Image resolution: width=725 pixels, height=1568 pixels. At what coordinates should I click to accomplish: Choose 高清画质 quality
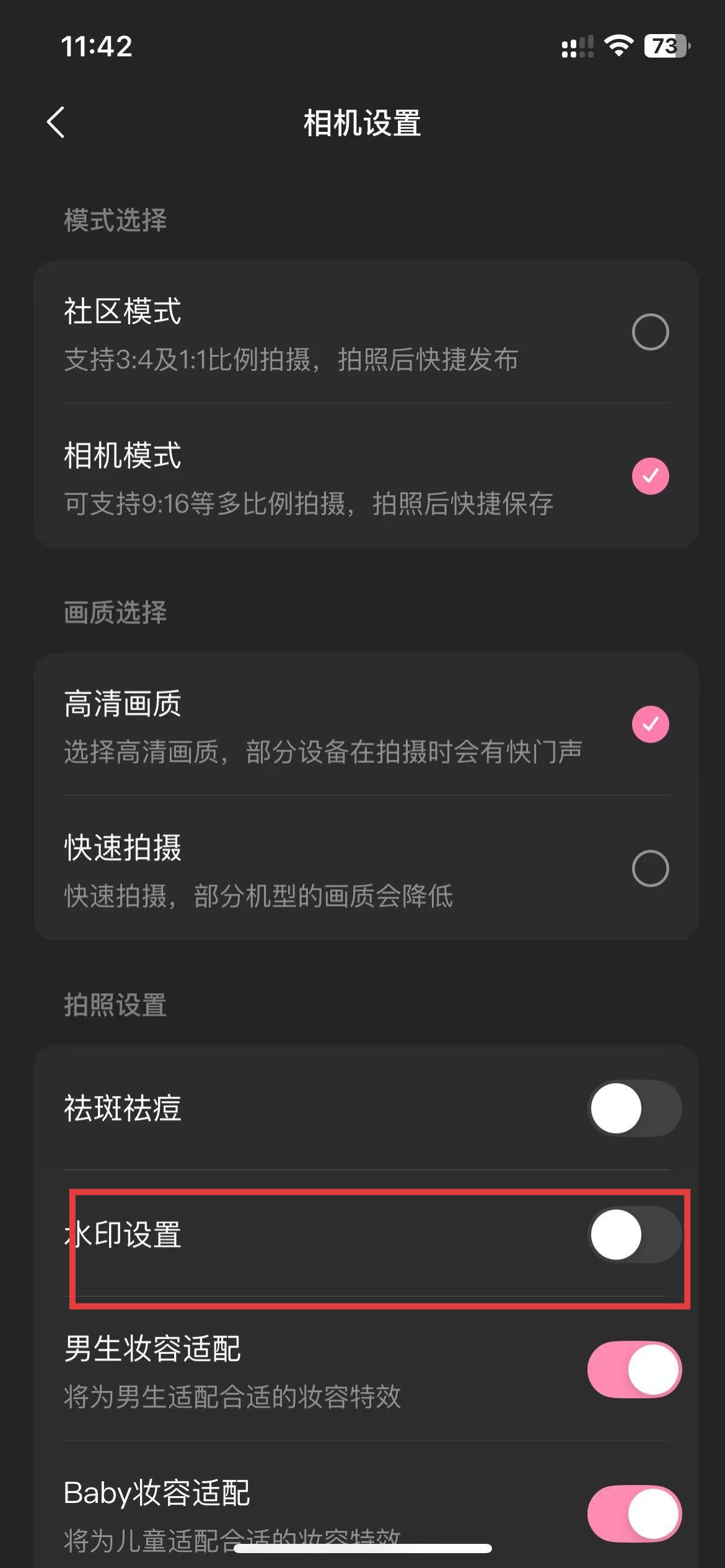pyautogui.click(x=649, y=724)
